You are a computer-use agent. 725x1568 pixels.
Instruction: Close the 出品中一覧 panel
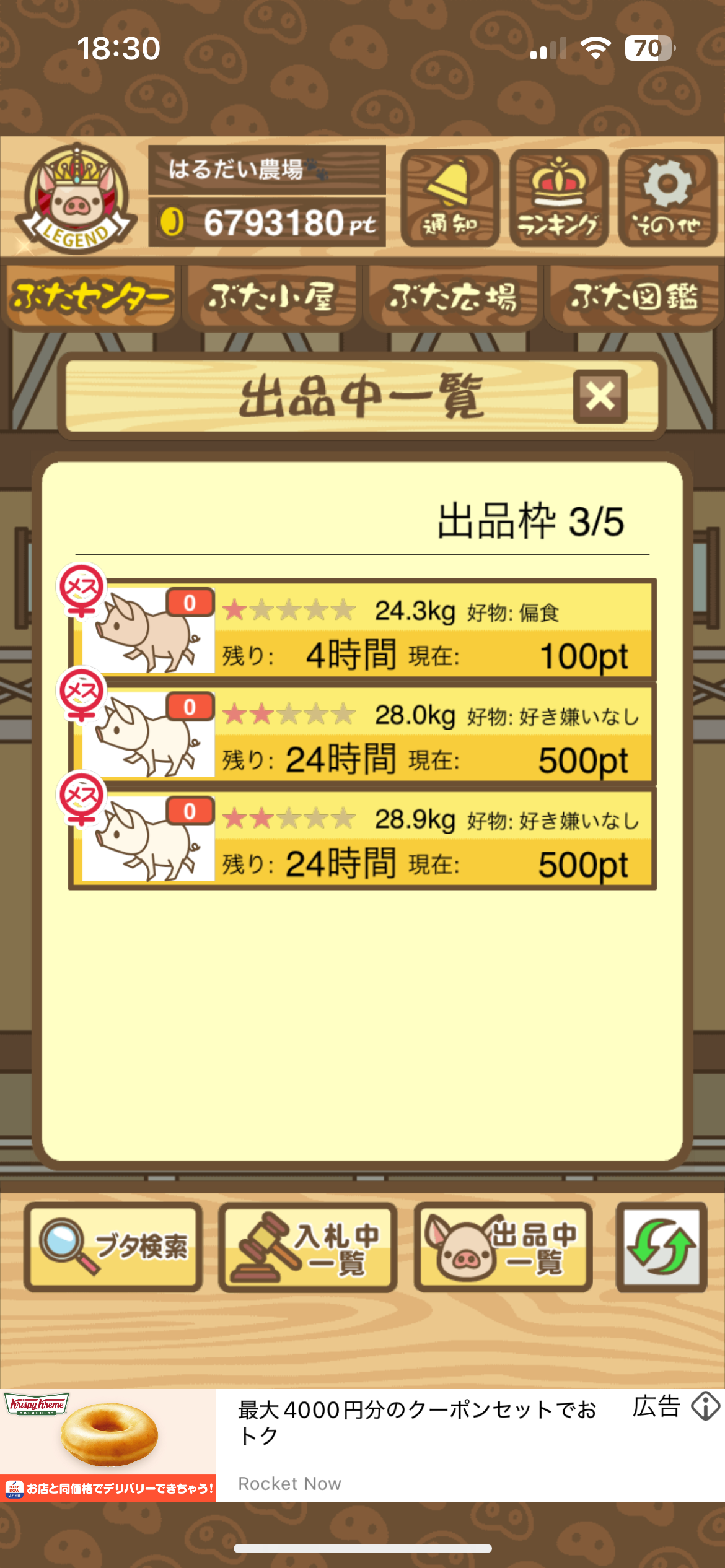[600, 397]
